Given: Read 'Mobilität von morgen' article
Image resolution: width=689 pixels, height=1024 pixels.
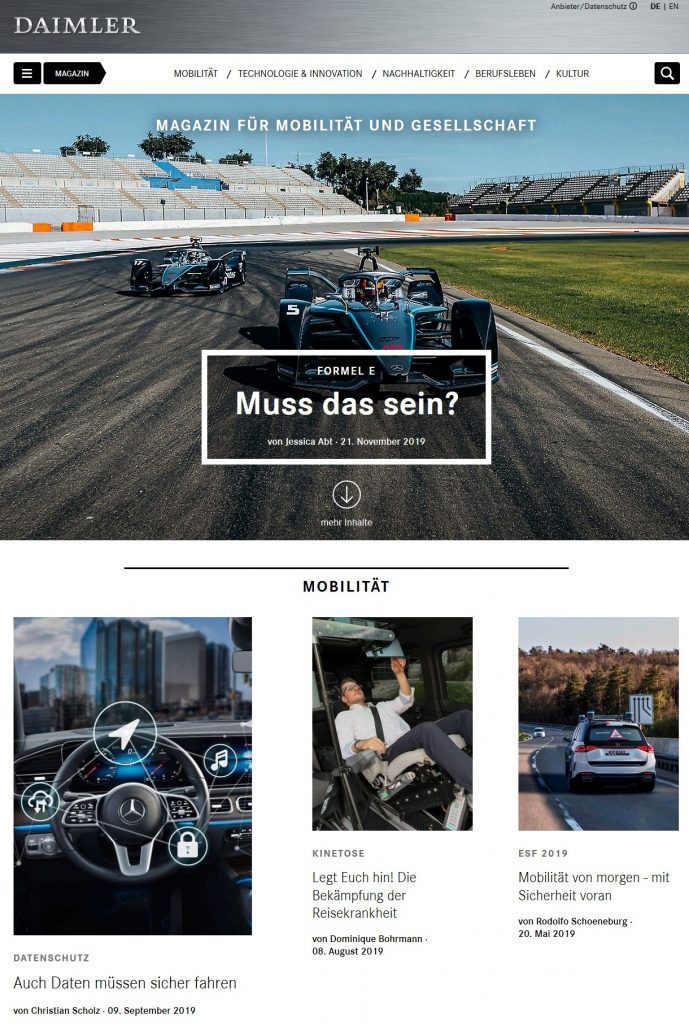Looking at the screenshot, I should (593, 886).
